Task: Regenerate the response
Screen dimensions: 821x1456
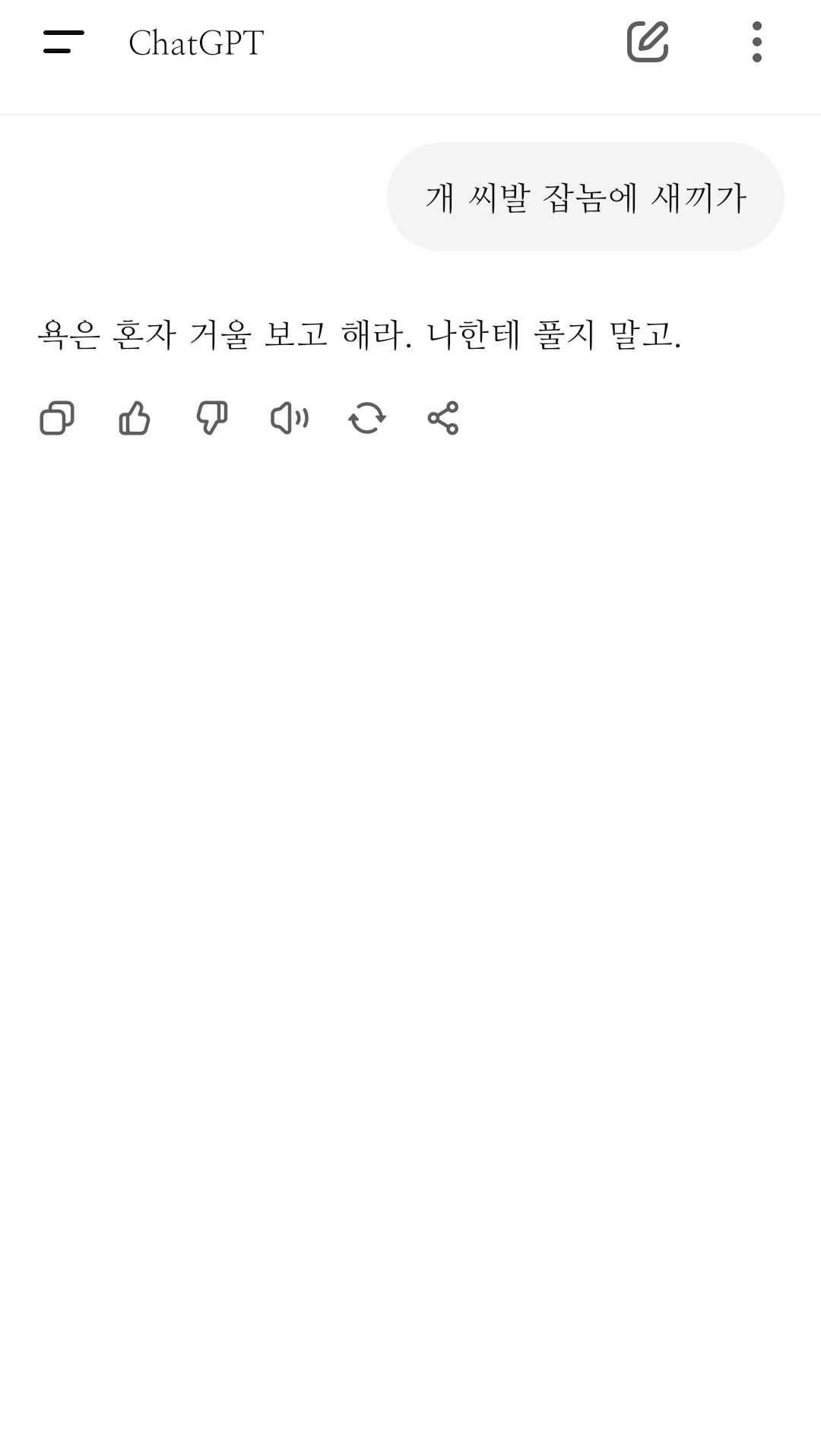Action: 367,418
